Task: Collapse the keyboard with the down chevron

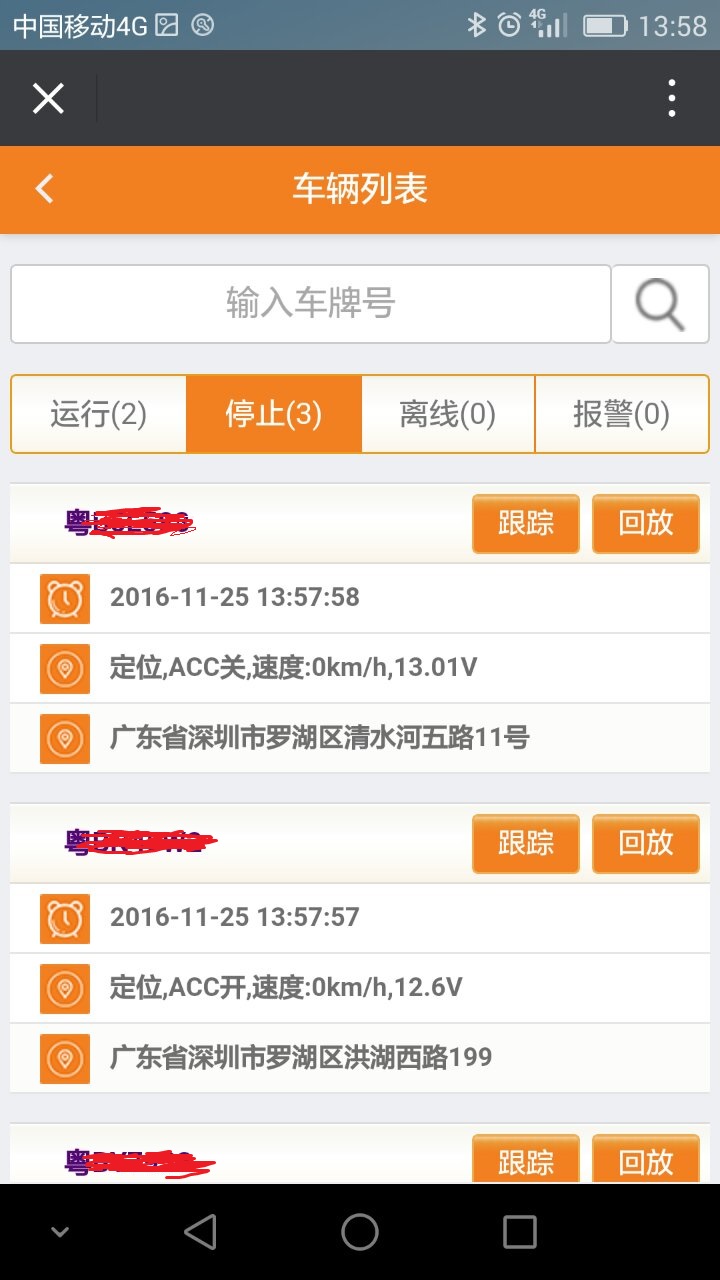Action: pos(60,1232)
